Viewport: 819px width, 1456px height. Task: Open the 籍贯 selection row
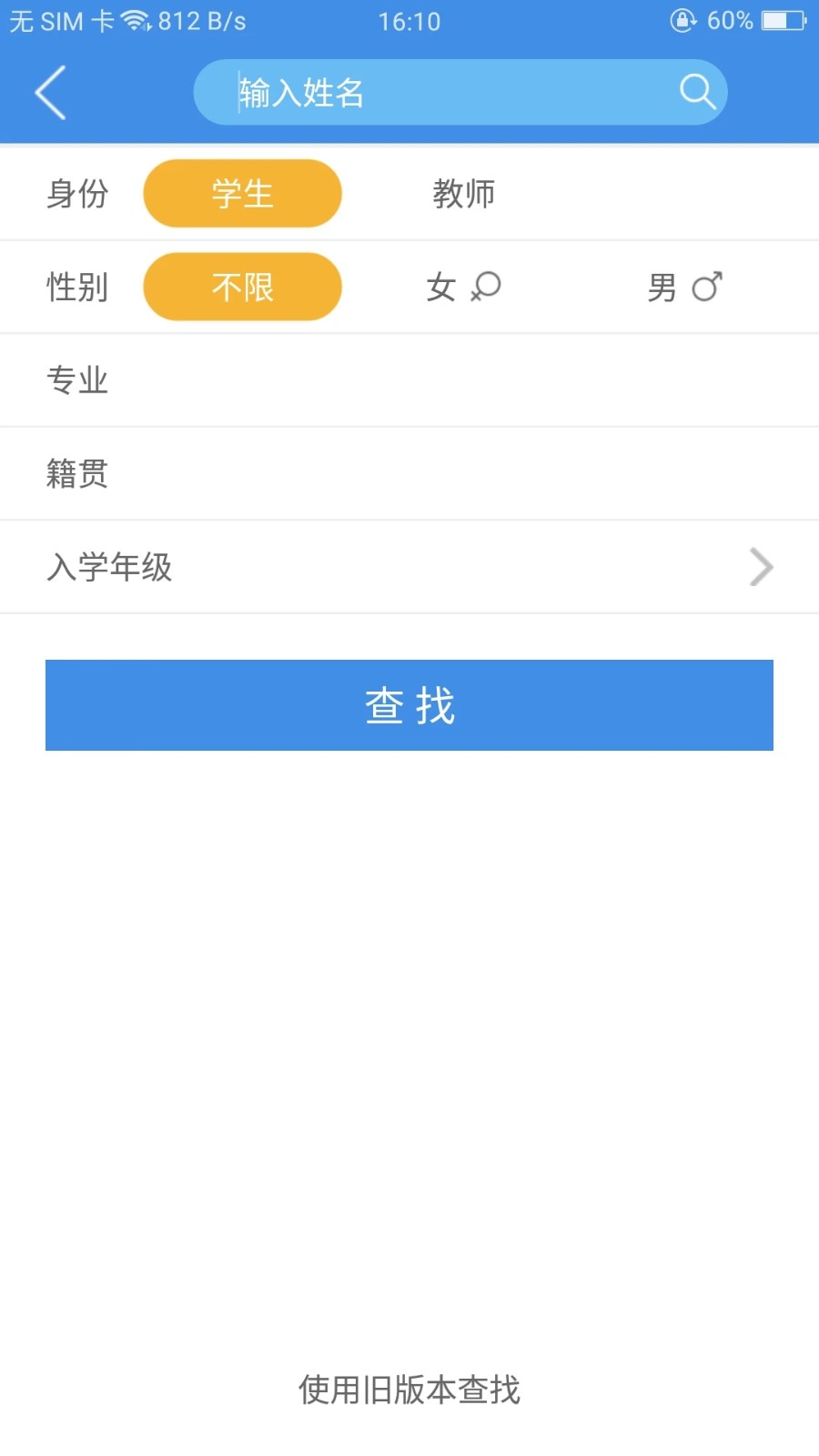pyautogui.click(x=409, y=473)
